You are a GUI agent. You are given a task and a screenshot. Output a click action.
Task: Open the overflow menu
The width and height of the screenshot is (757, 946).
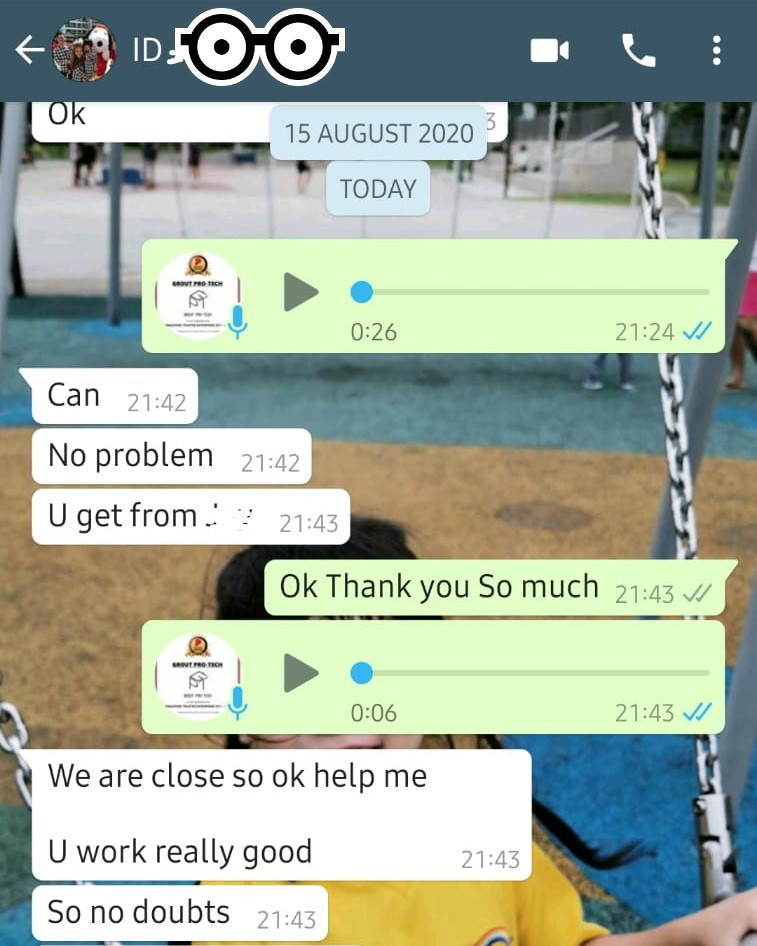point(716,50)
